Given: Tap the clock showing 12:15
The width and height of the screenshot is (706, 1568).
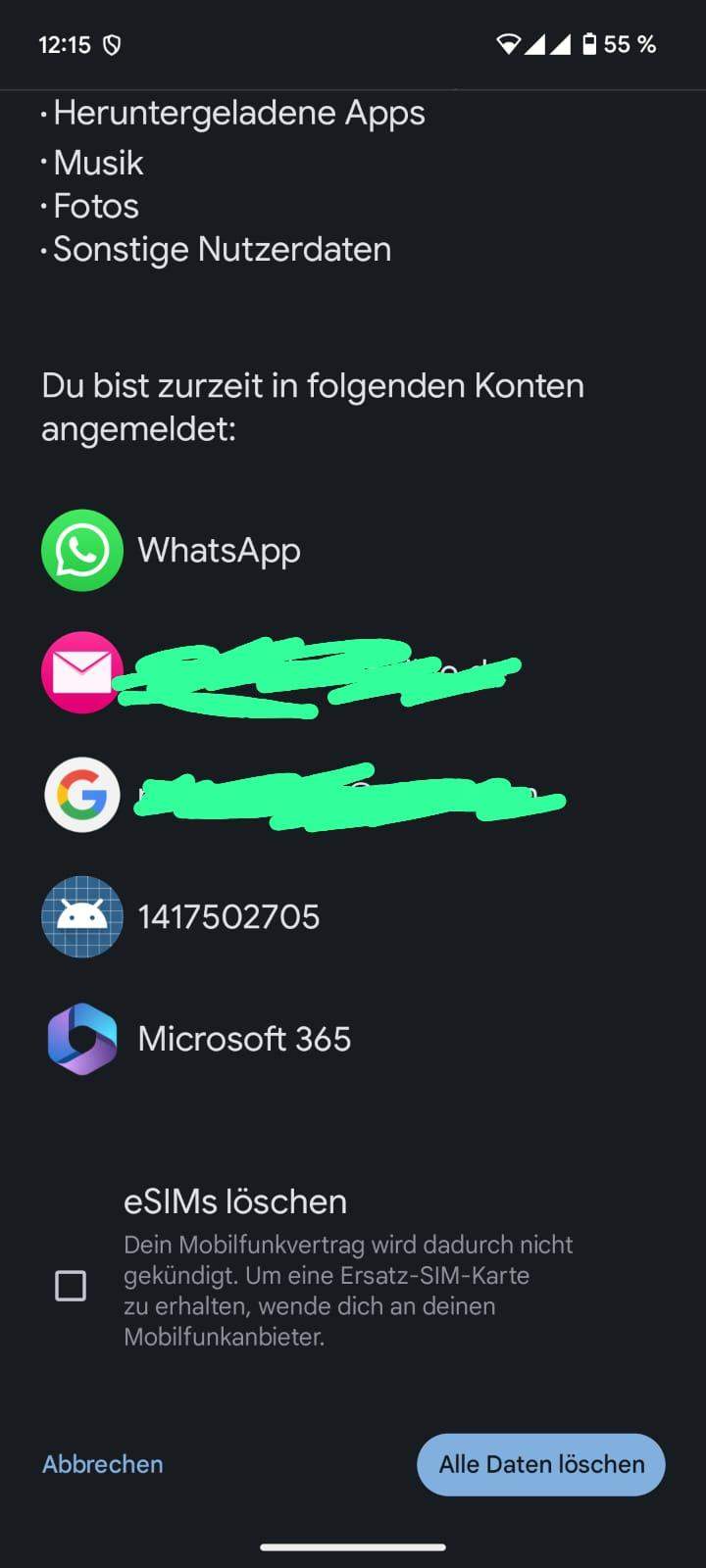Looking at the screenshot, I should pos(67,43).
